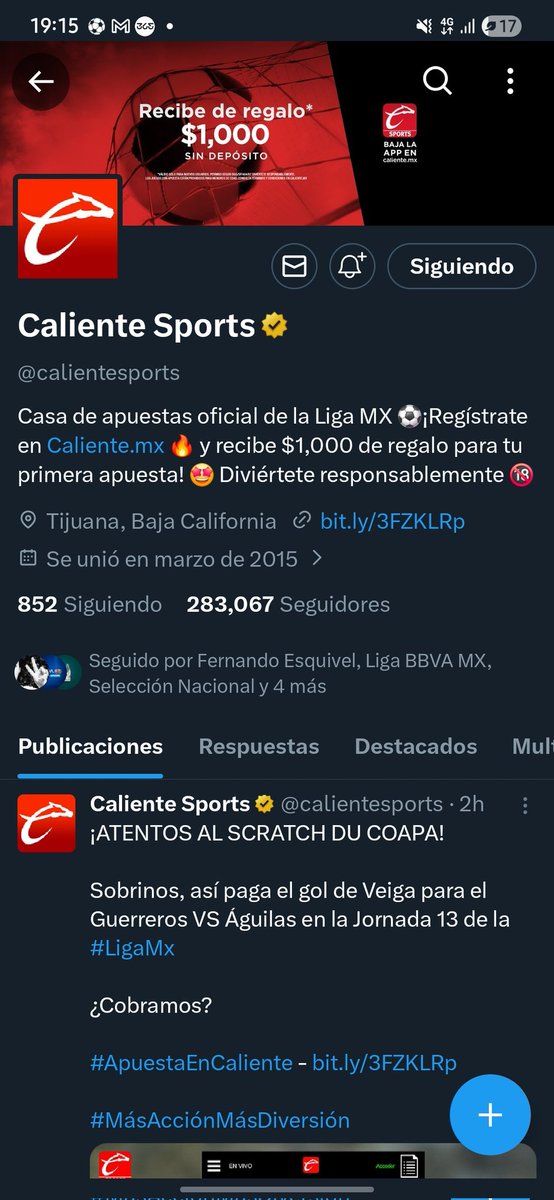Switch to the Respuestas tab

tap(259, 746)
